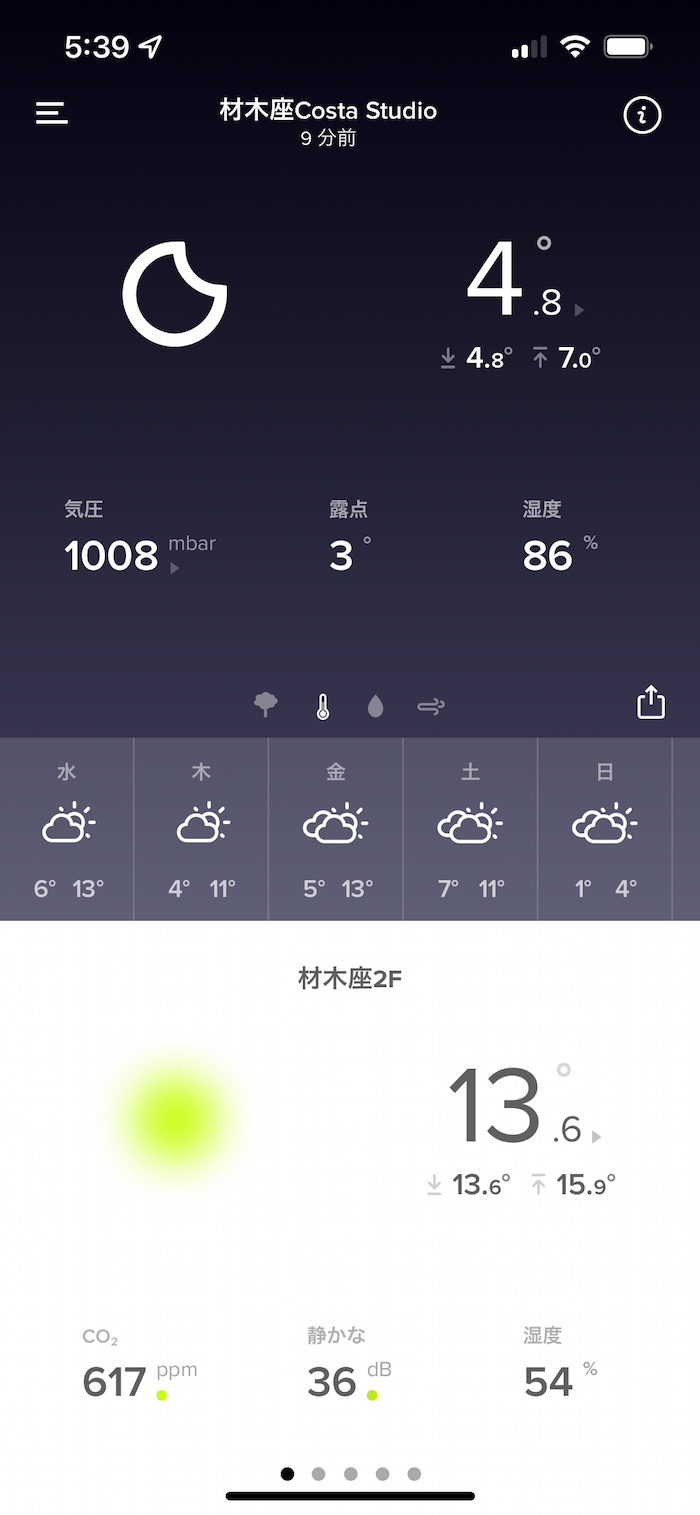Open the 金 day forecast

coord(336,828)
